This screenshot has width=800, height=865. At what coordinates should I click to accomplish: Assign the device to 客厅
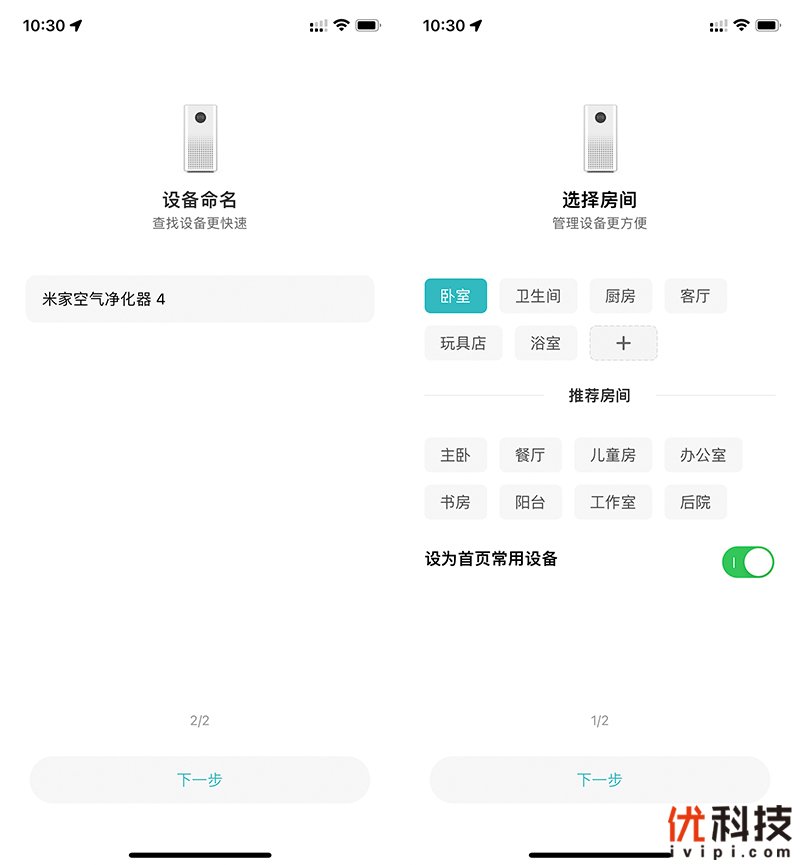(x=695, y=296)
